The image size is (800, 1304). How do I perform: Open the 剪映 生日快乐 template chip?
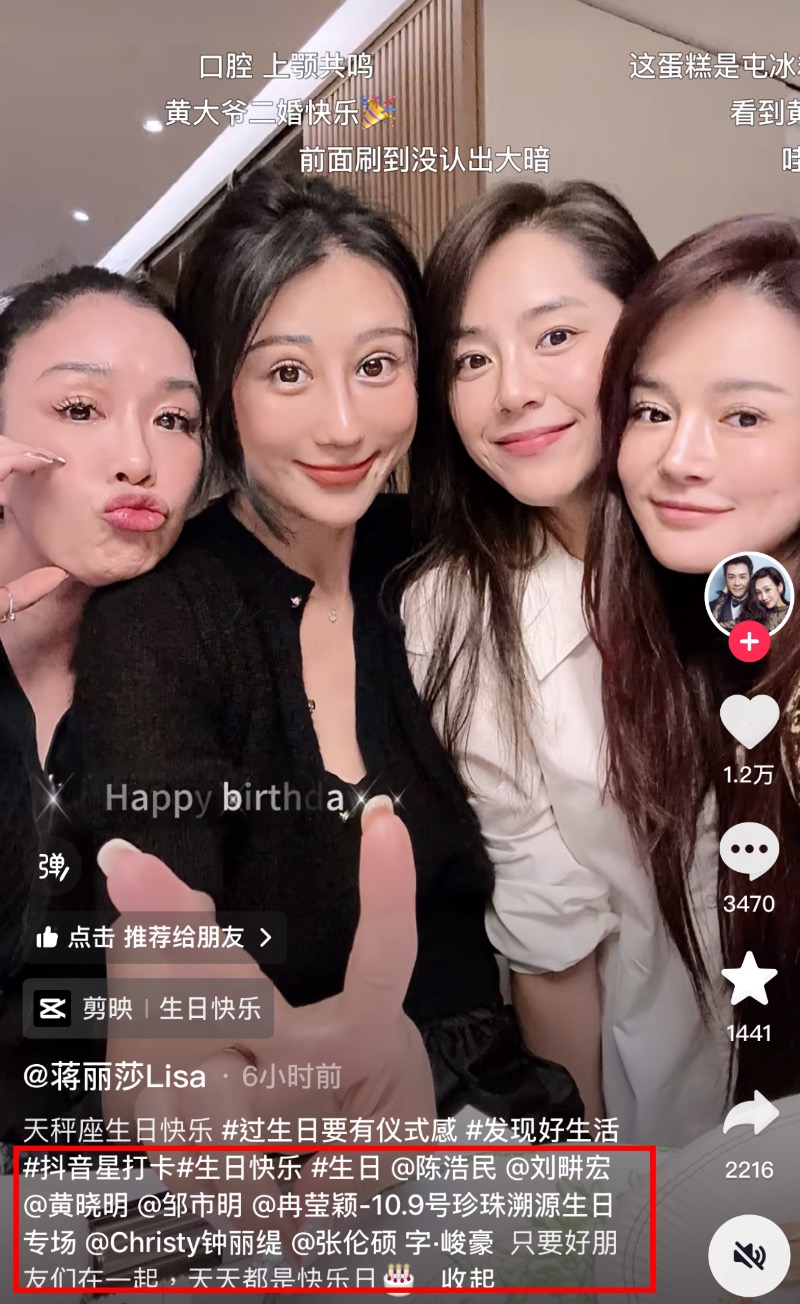[147, 1008]
